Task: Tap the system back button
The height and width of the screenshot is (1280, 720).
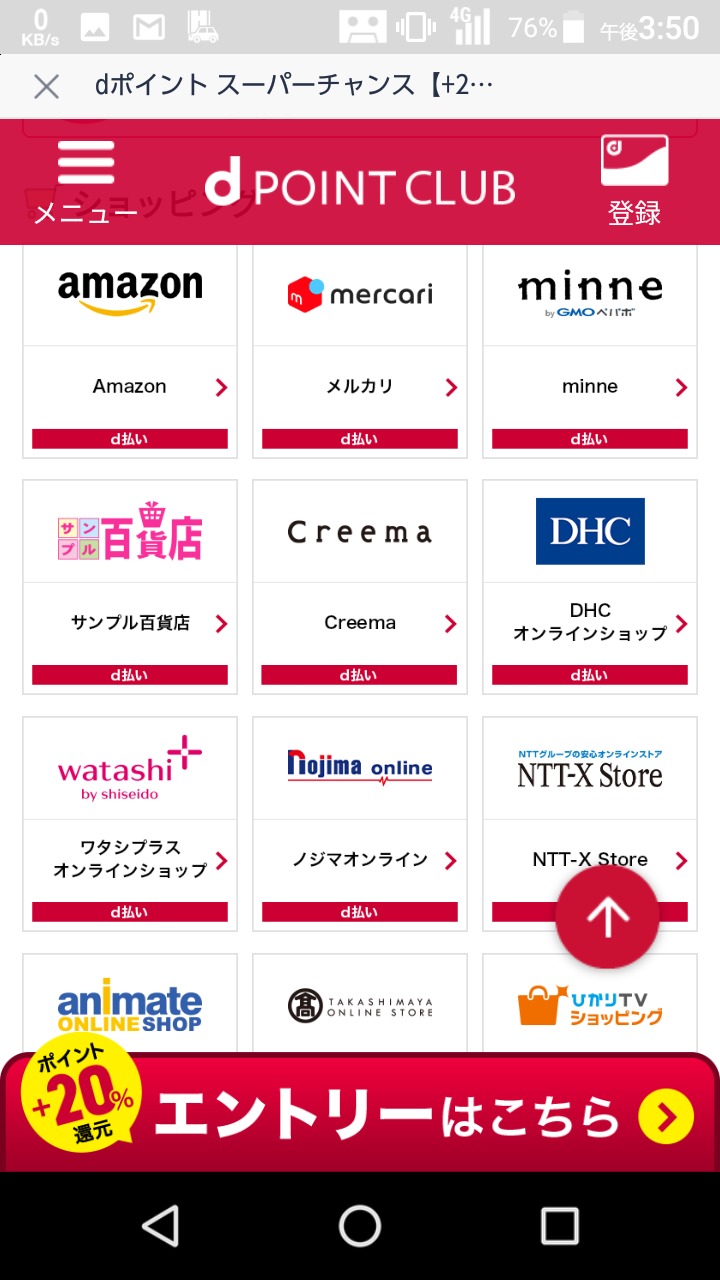Action: click(x=160, y=1225)
